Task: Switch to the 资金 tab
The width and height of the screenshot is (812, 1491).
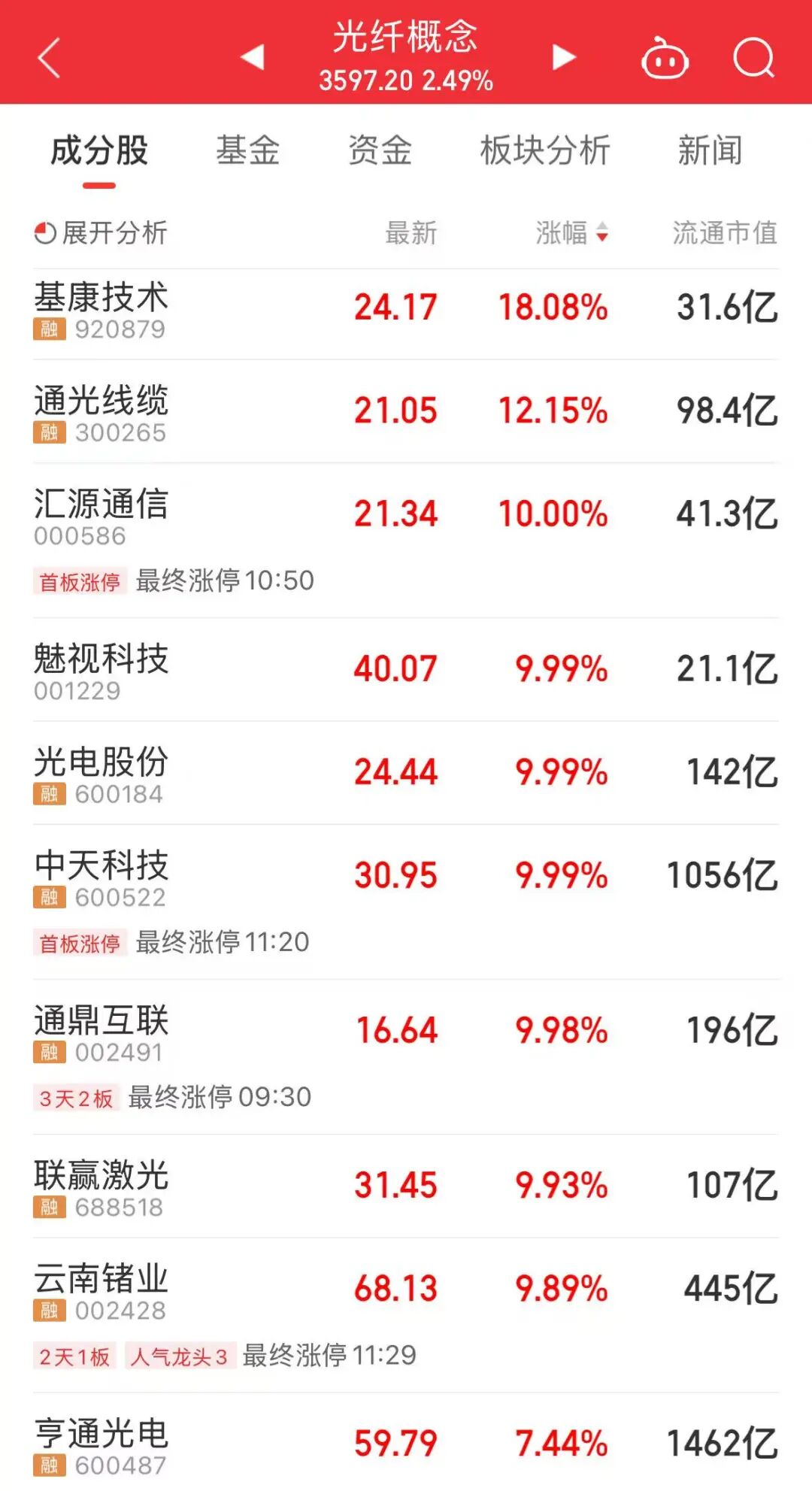Action: tap(380, 151)
